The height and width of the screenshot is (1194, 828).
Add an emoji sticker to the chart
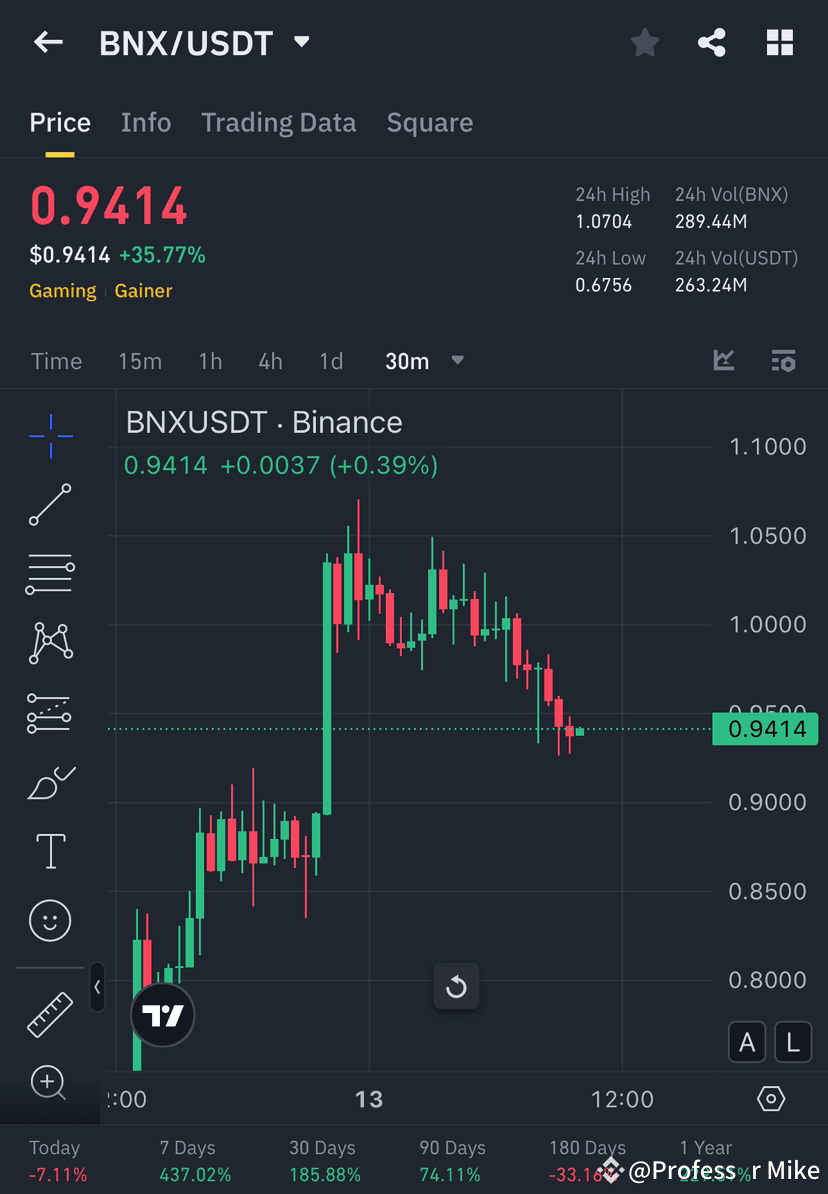pos(50,920)
